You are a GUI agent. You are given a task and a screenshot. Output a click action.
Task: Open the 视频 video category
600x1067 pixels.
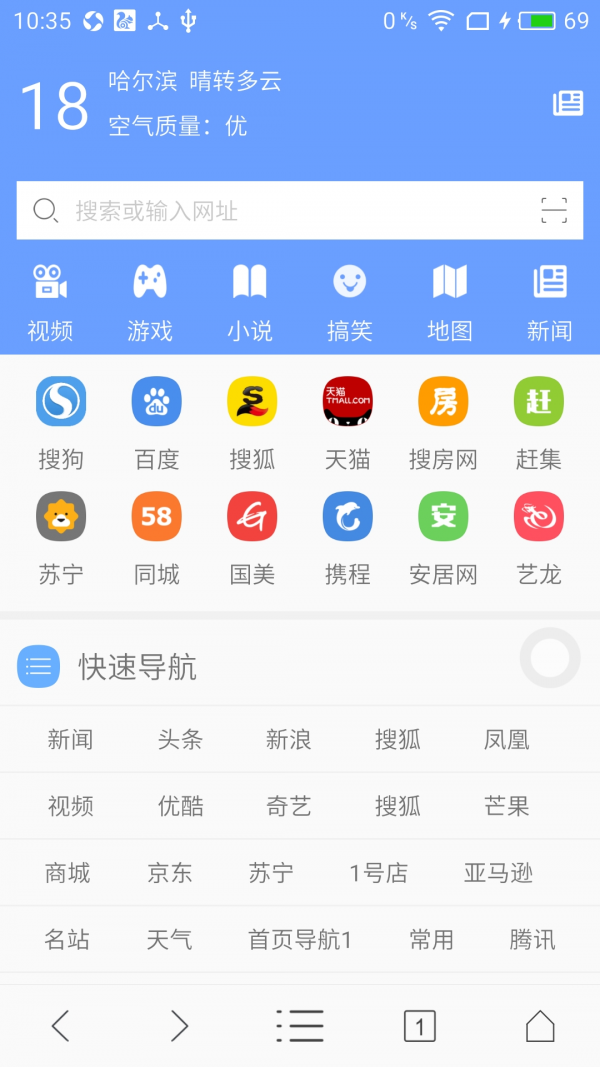click(x=50, y=300)
